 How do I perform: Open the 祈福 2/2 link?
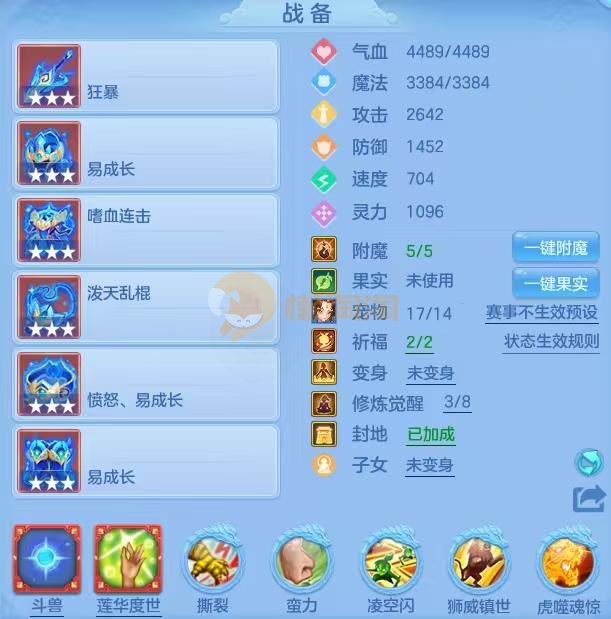coord(419,343)
